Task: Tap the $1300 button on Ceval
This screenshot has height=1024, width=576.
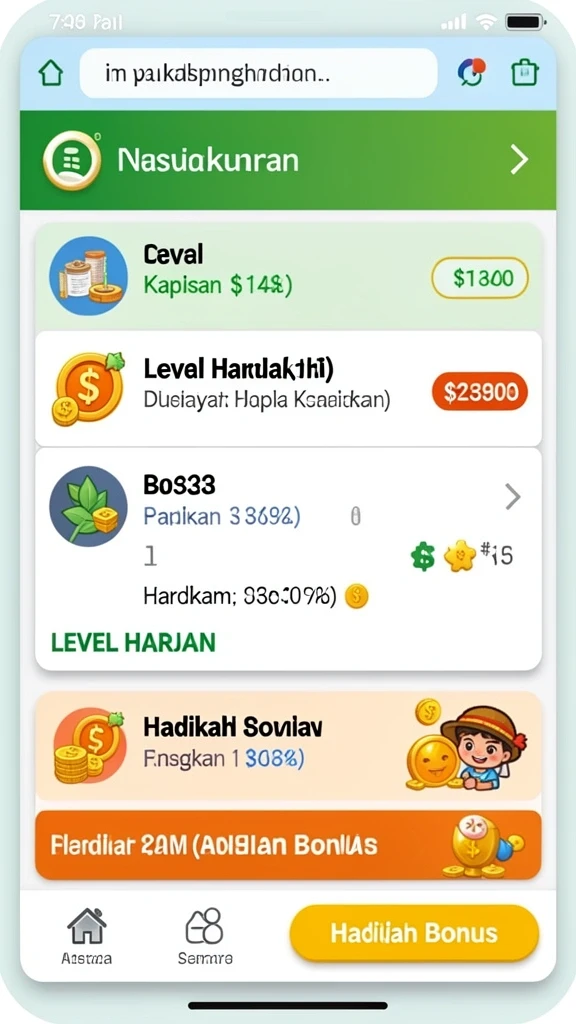Action: coord(480,279)
